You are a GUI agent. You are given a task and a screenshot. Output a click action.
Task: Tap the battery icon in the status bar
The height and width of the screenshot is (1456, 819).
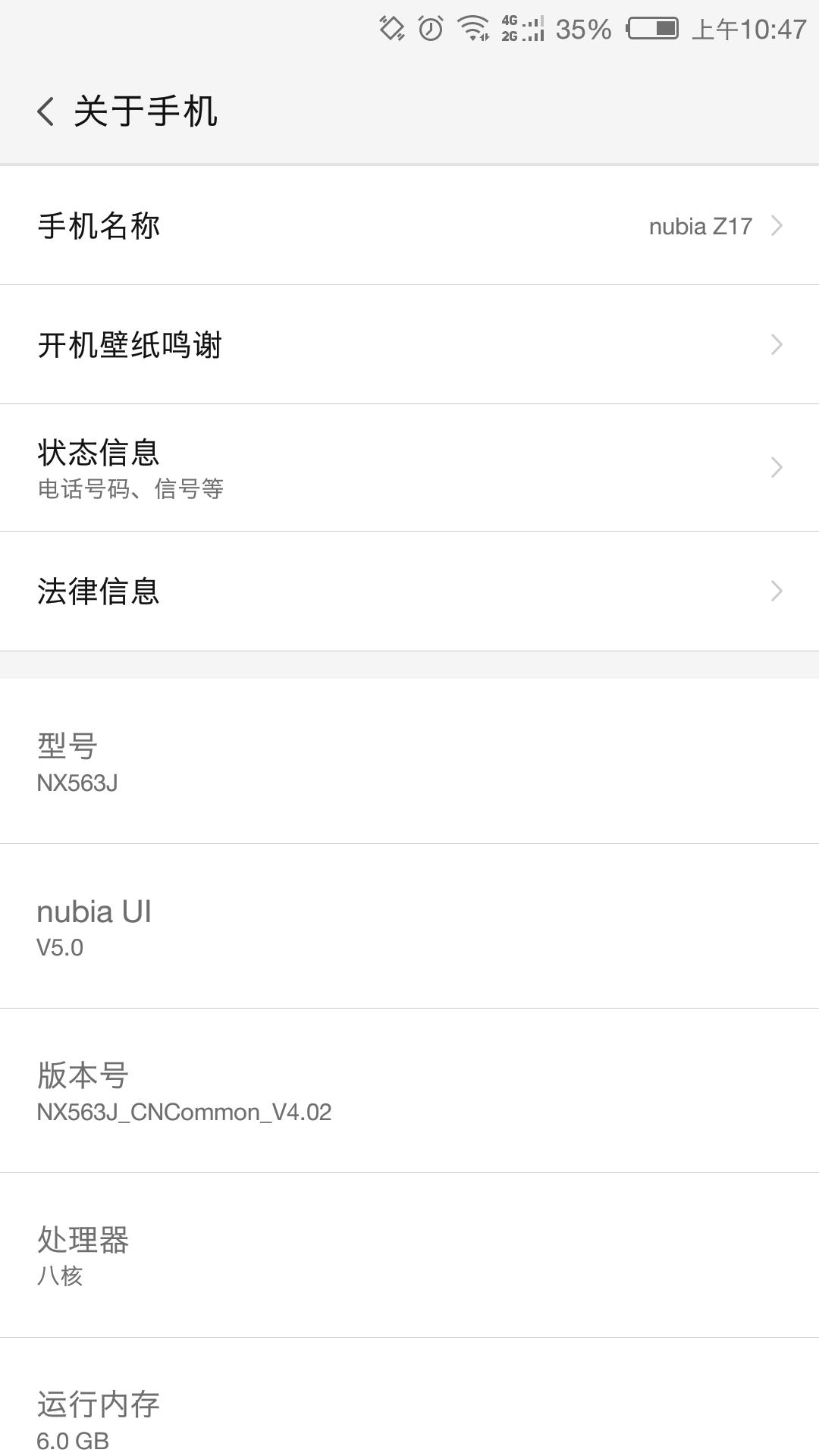pyautogui.click(x=654, y=28)
